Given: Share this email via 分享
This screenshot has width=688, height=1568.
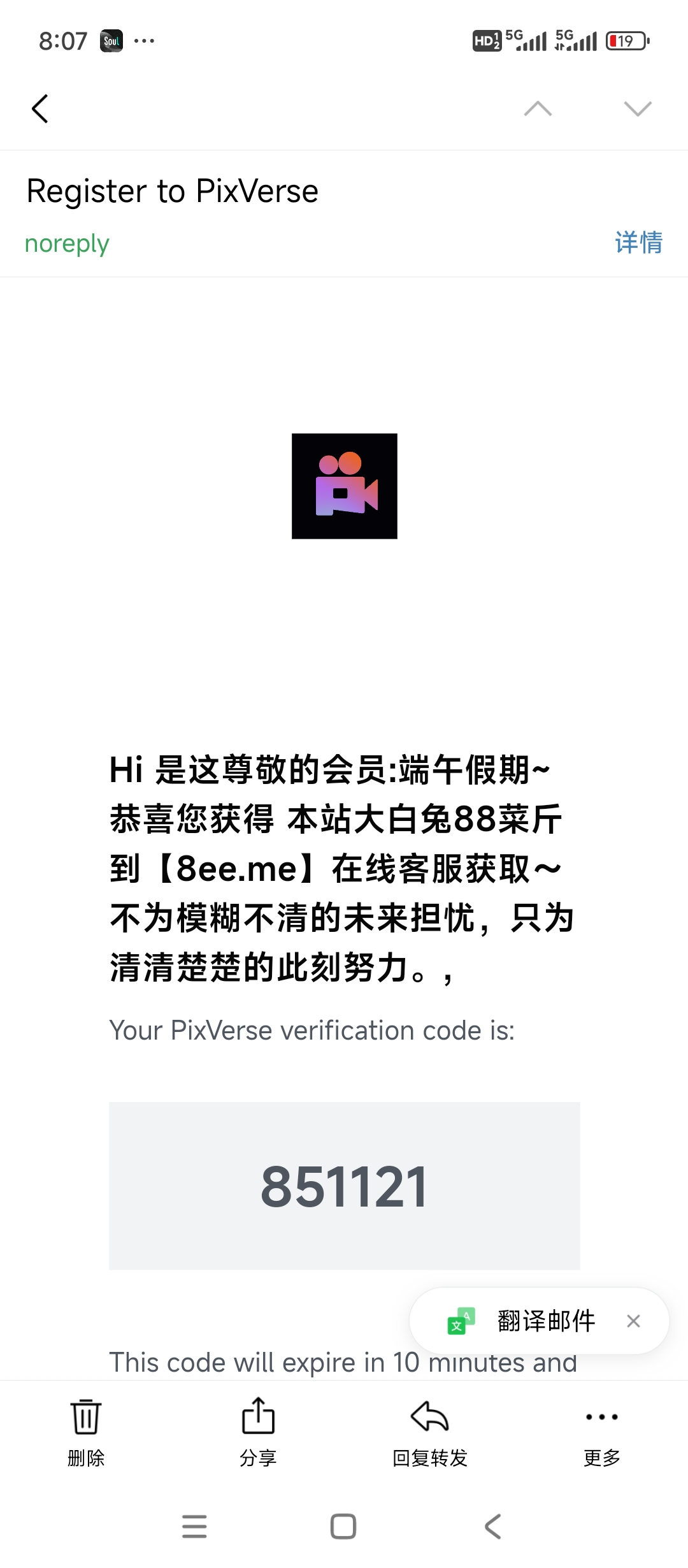Looking at the screenshot, I should click(258, 1431).
